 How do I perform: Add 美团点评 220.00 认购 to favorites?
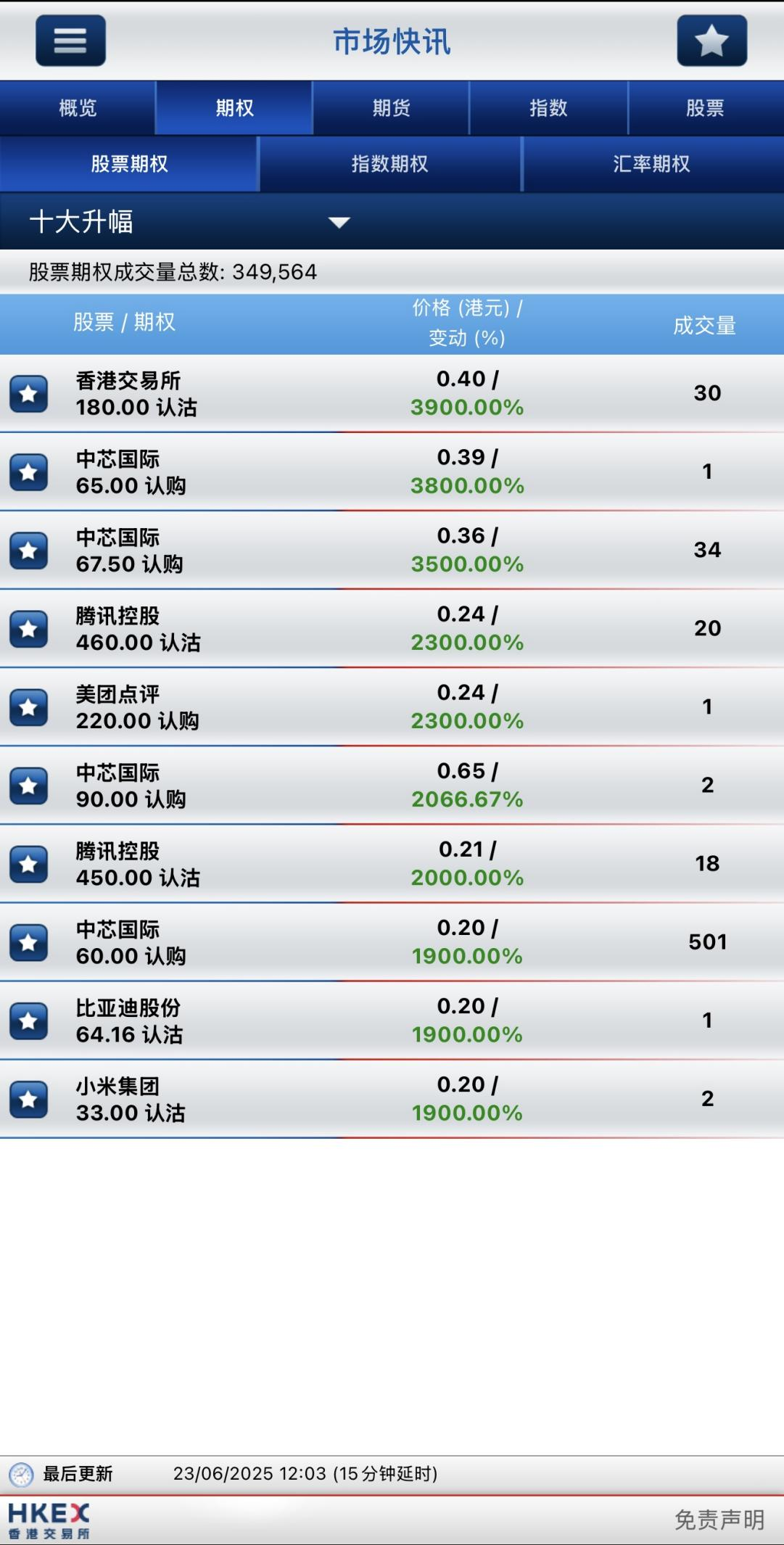point(29,707)
